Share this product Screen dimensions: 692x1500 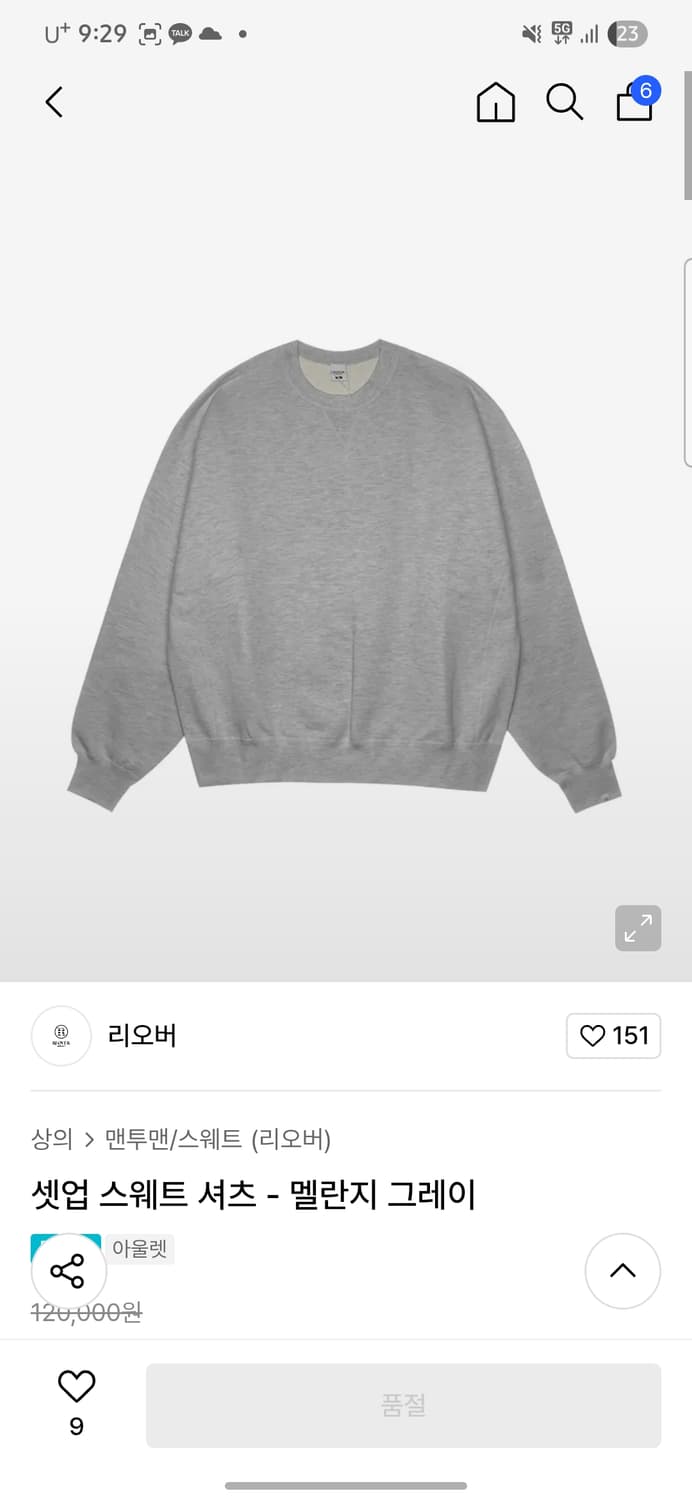pyautogui.click(x=68, y=1272)
